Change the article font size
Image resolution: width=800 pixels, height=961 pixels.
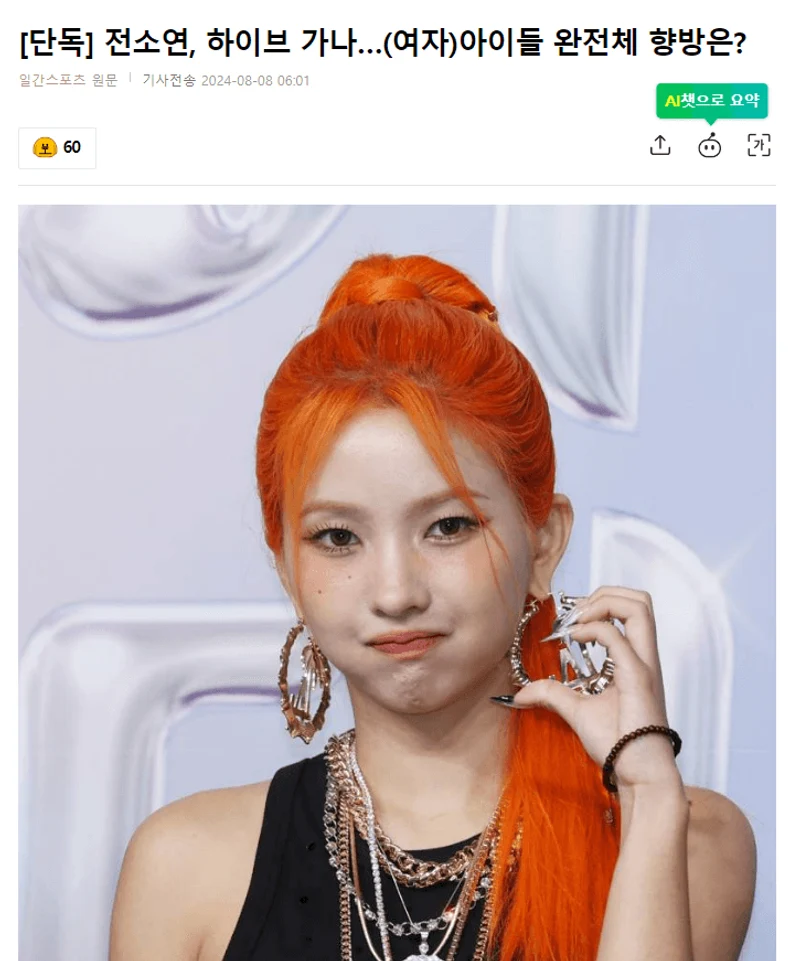[760, 146]
